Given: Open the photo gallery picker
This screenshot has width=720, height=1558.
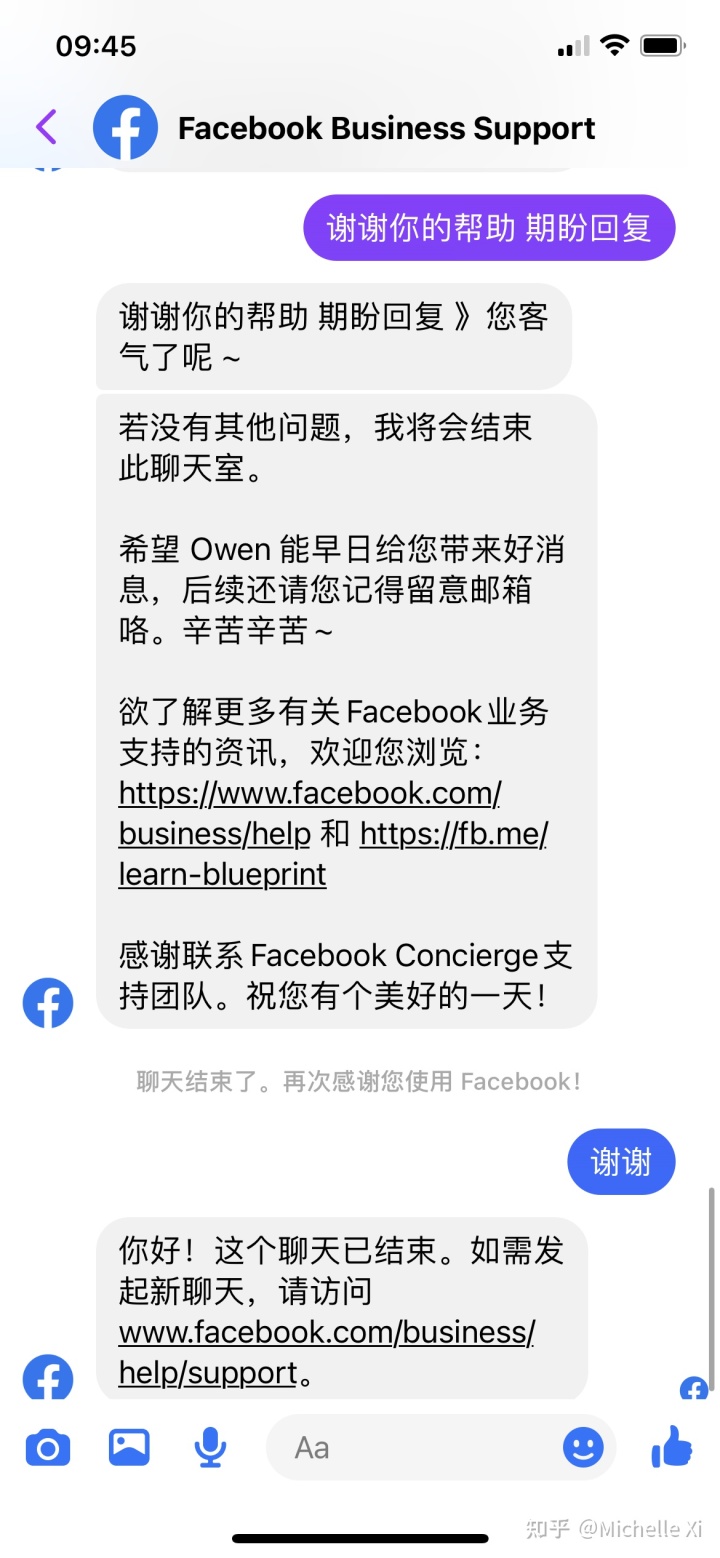Looking at the screenshot, I should coord(129,1447).
